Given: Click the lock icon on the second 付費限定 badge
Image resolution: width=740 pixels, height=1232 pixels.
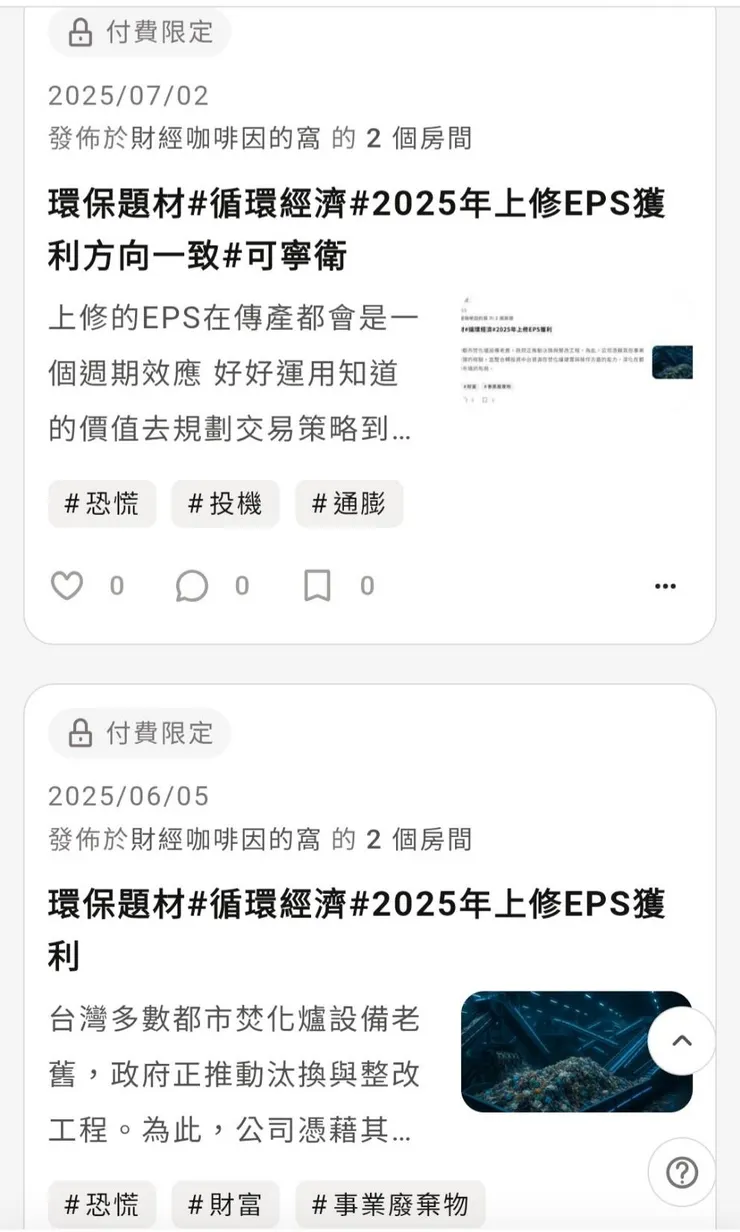Looking at the screenshot, I should [x=82, y=733].
